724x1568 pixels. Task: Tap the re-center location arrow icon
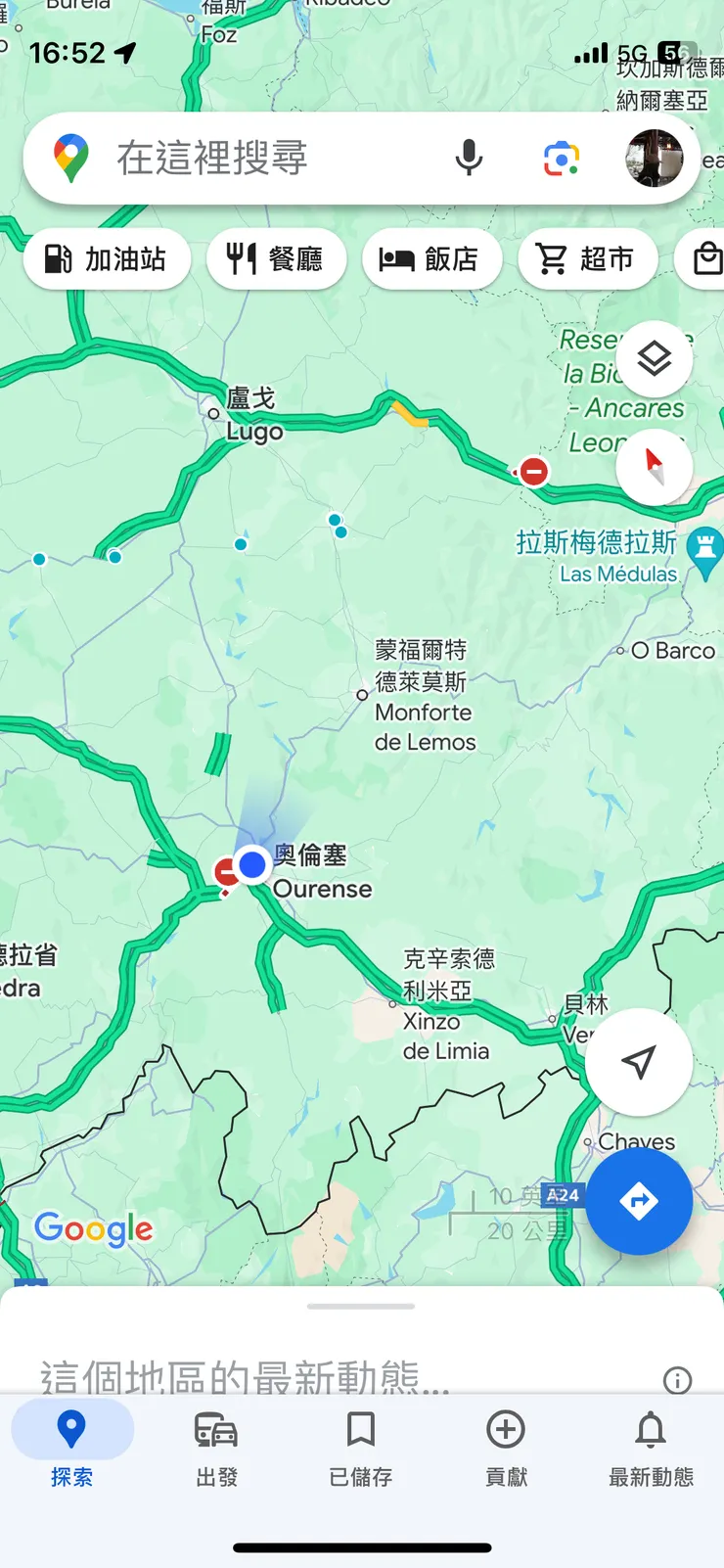tap(639, 1062)
